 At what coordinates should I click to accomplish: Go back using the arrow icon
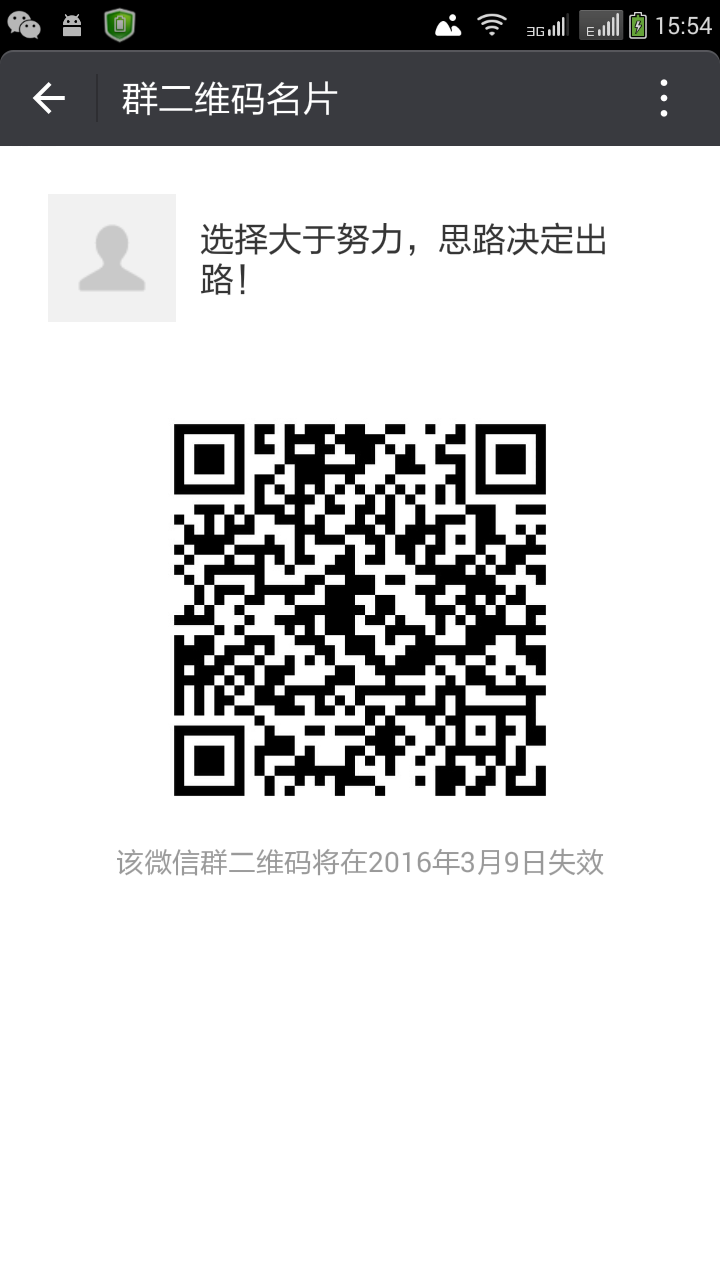tap(48, 99)
